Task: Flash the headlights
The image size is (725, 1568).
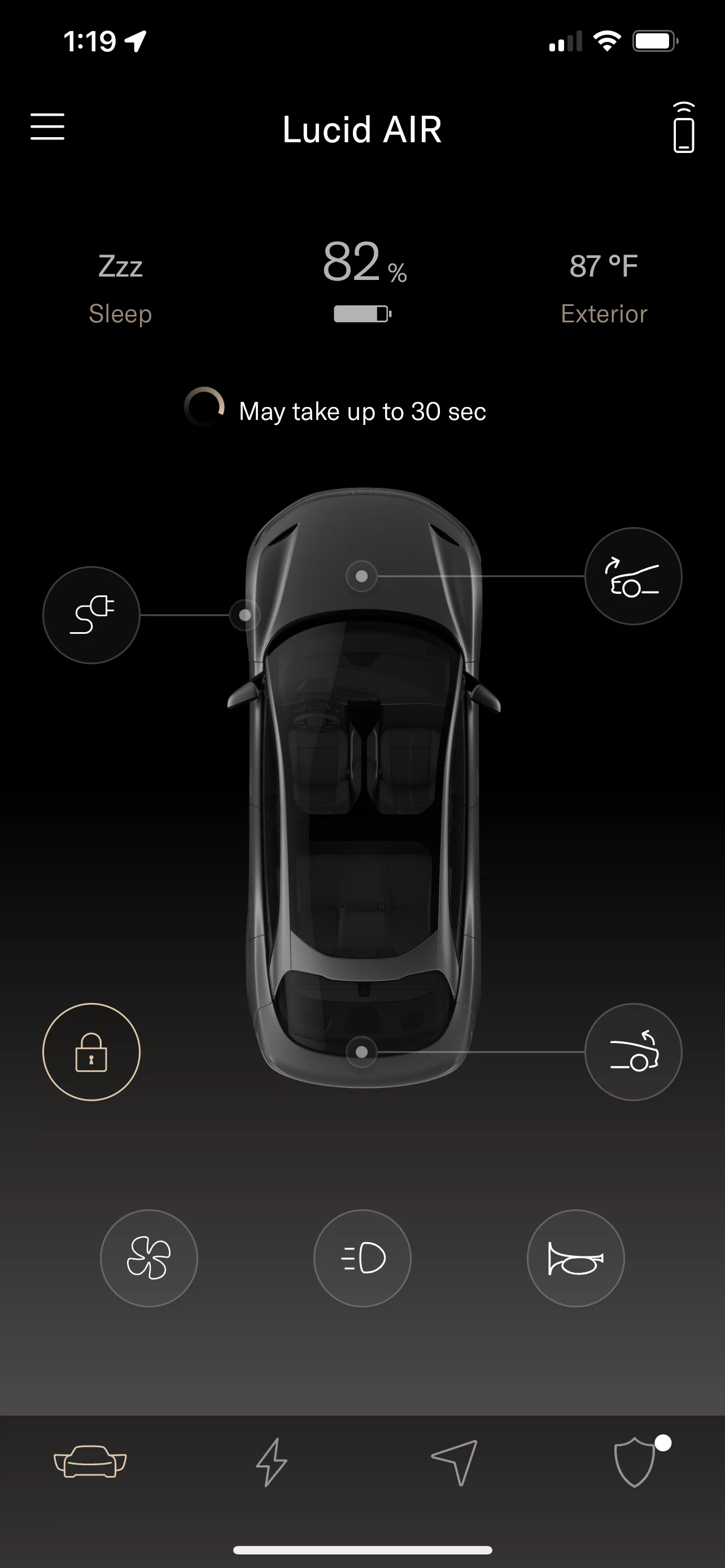Action: coord(362,1258)
